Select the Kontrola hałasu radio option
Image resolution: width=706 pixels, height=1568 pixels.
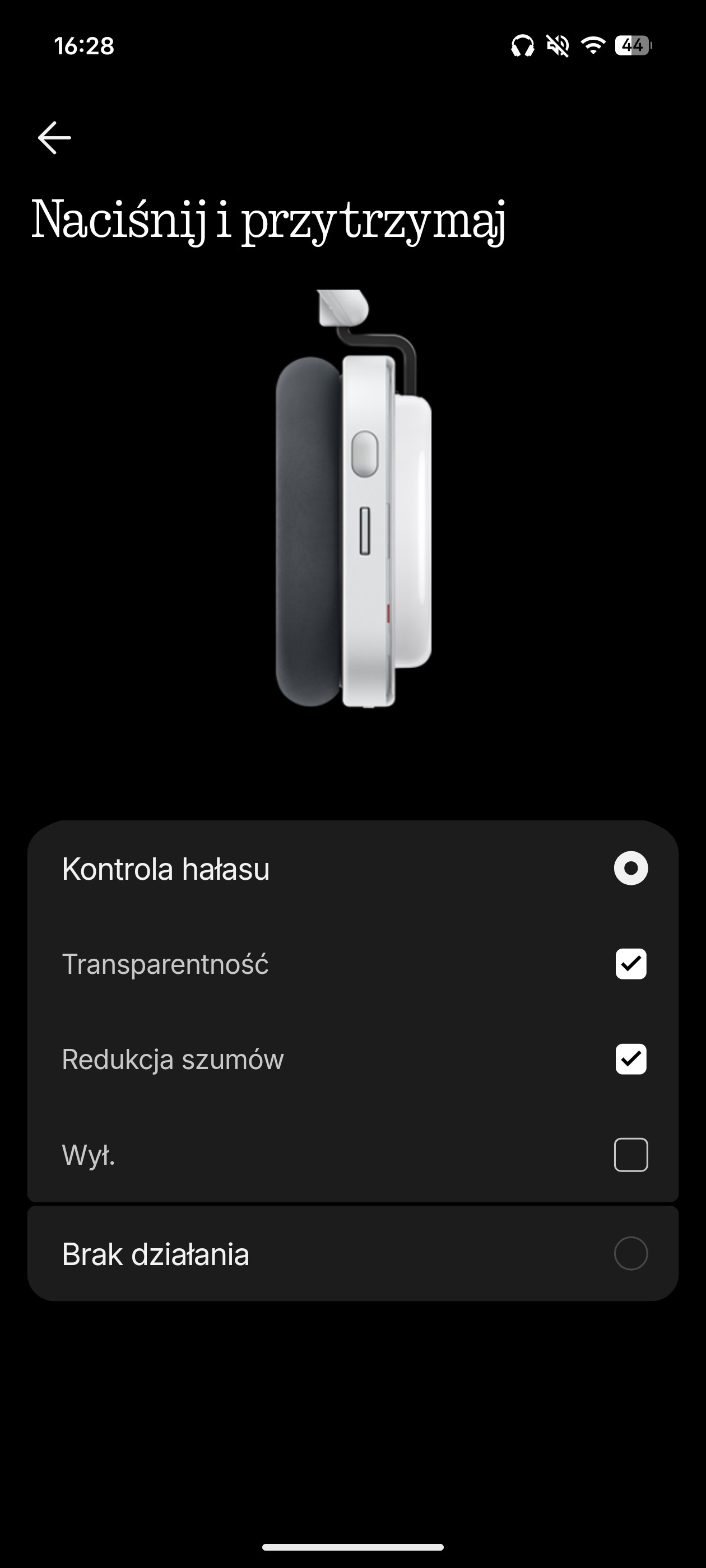[630, 868]
